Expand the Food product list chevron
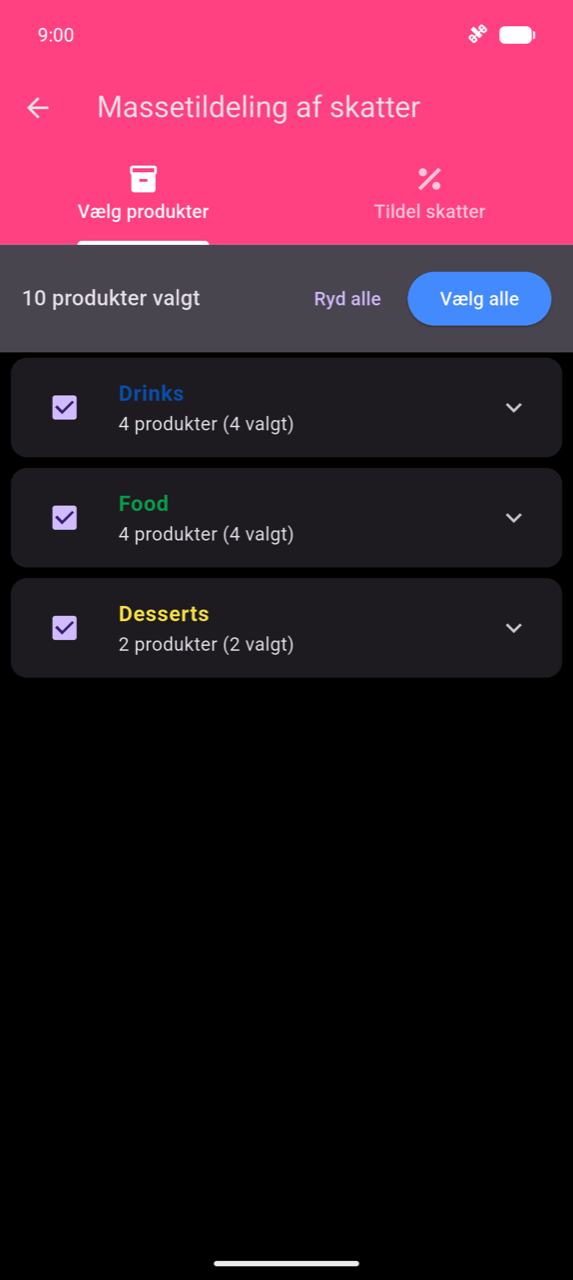Screen dimensions: 573x1280 [x=514, y=518]
